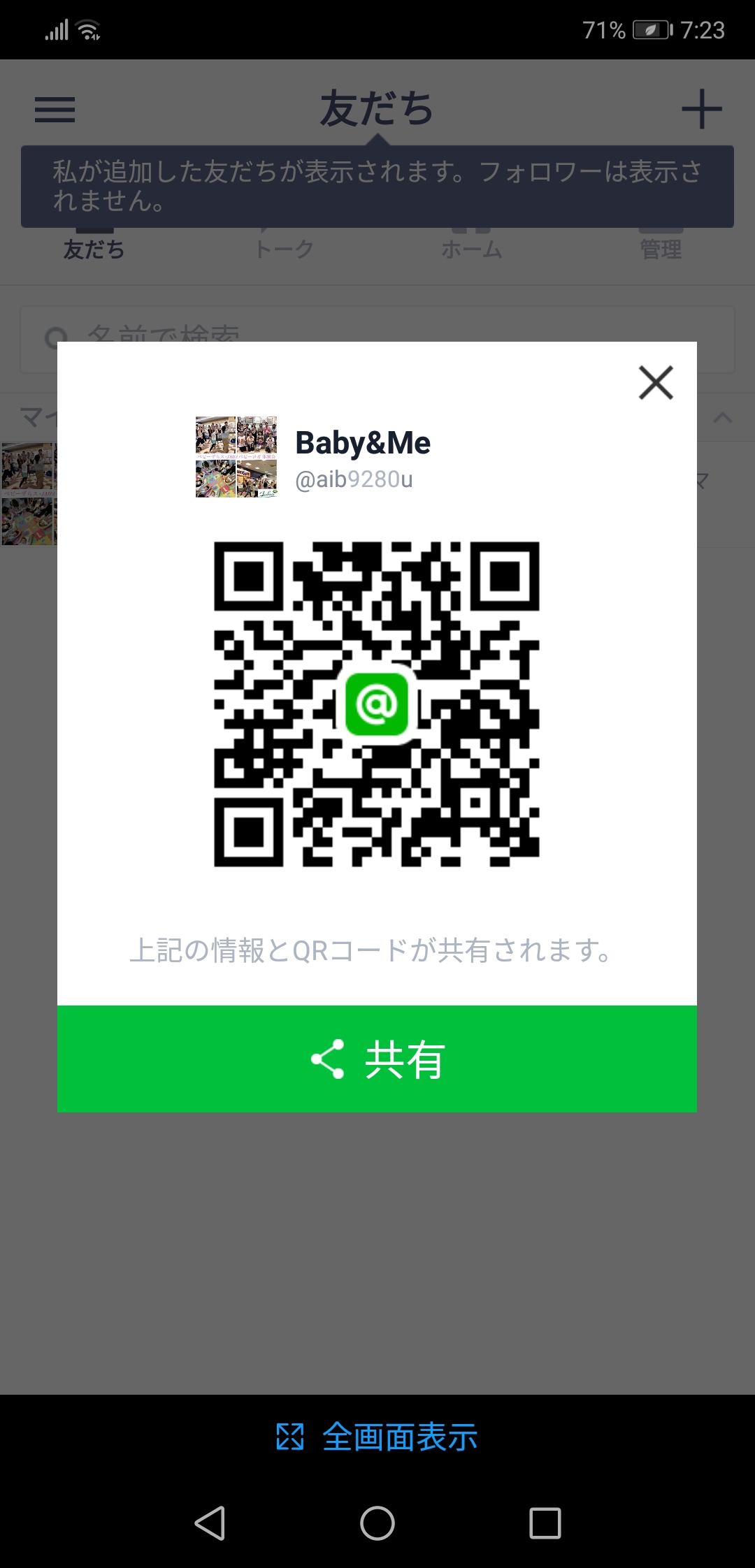
Task: Tap 全画面表示 for full screen display
Action: [x=377, y=1437]
